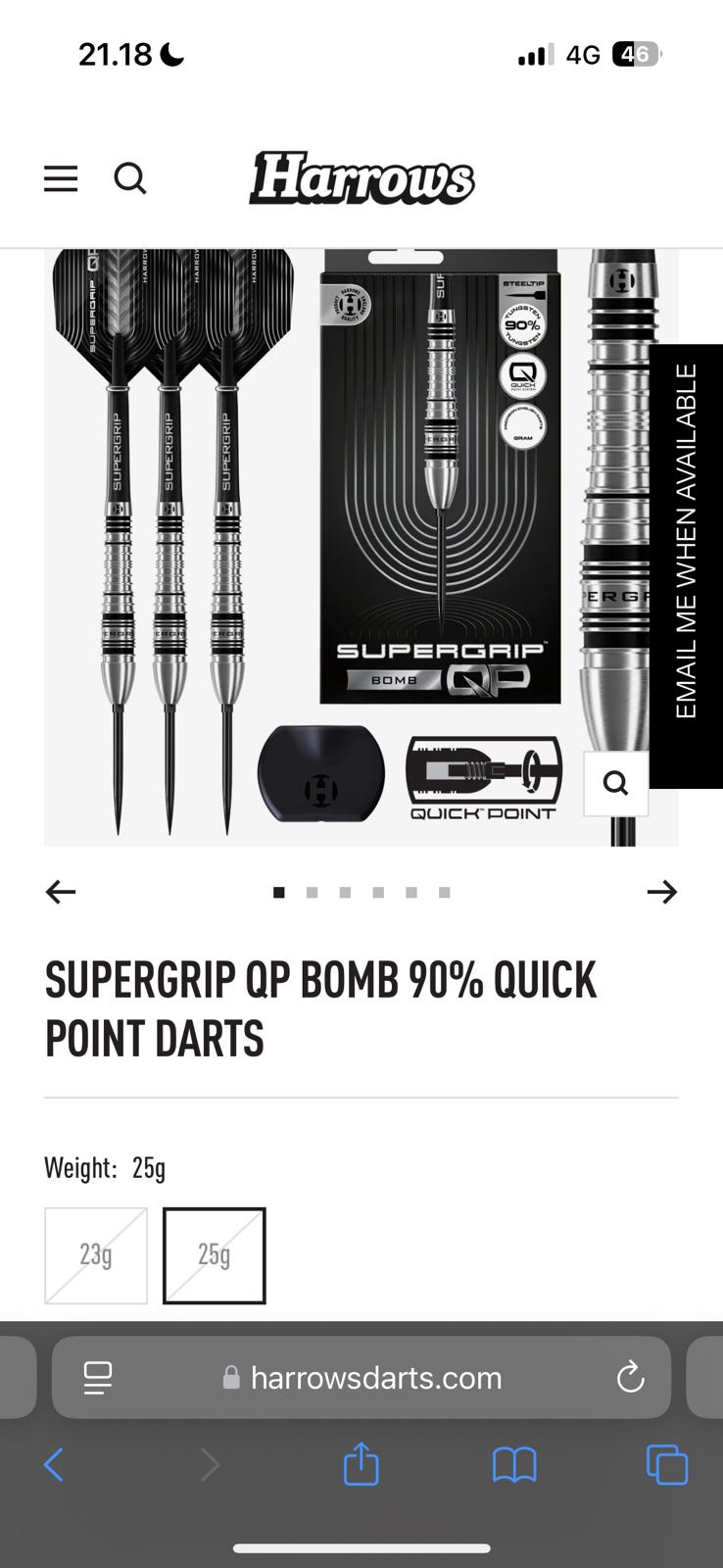Open the harrowsdarts.com address bar
The width and height of the screenshot is (723, 1568).
[x=361, y=1378]
